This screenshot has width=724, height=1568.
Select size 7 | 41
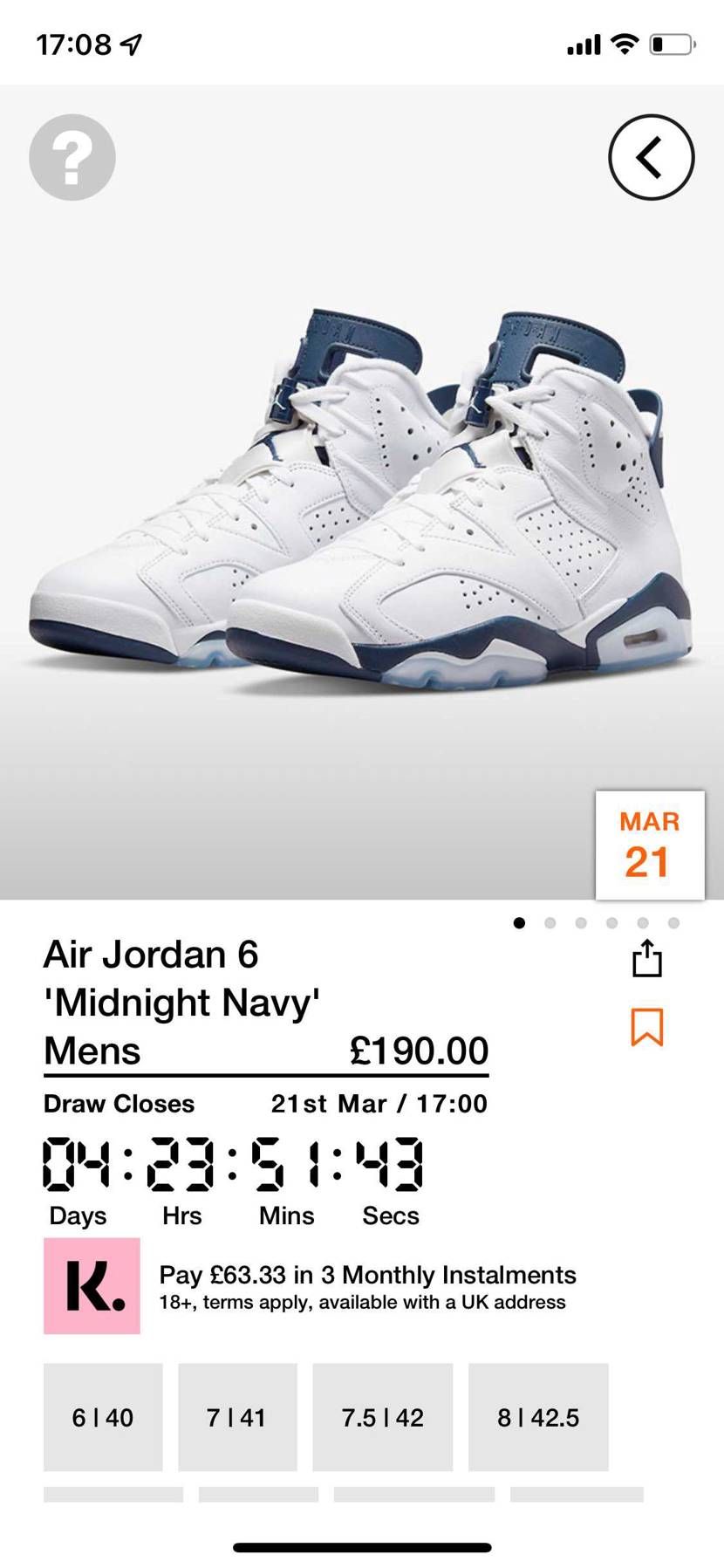coord(237,1417)
